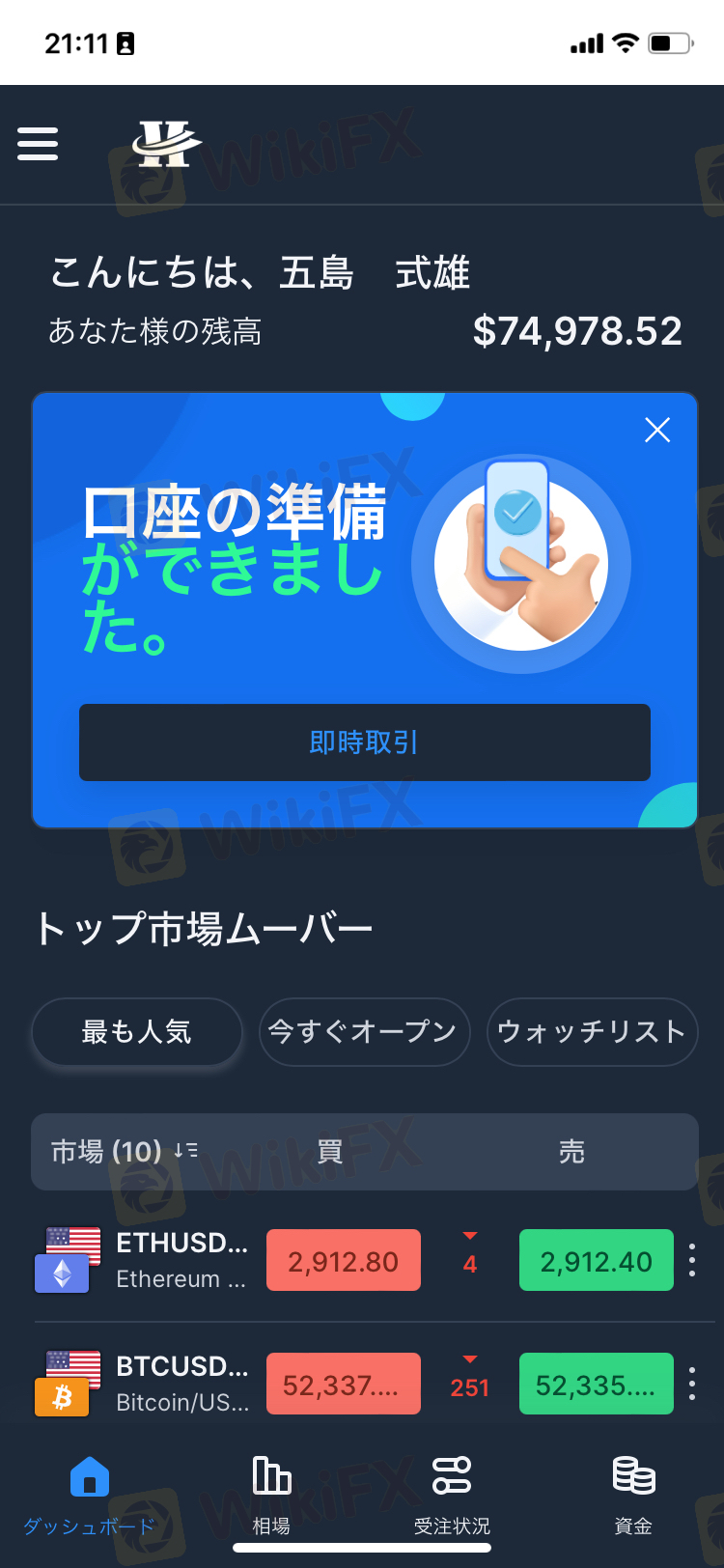Dismiss the account ready banner
The image size is (724, 1568).
point(657,430)
